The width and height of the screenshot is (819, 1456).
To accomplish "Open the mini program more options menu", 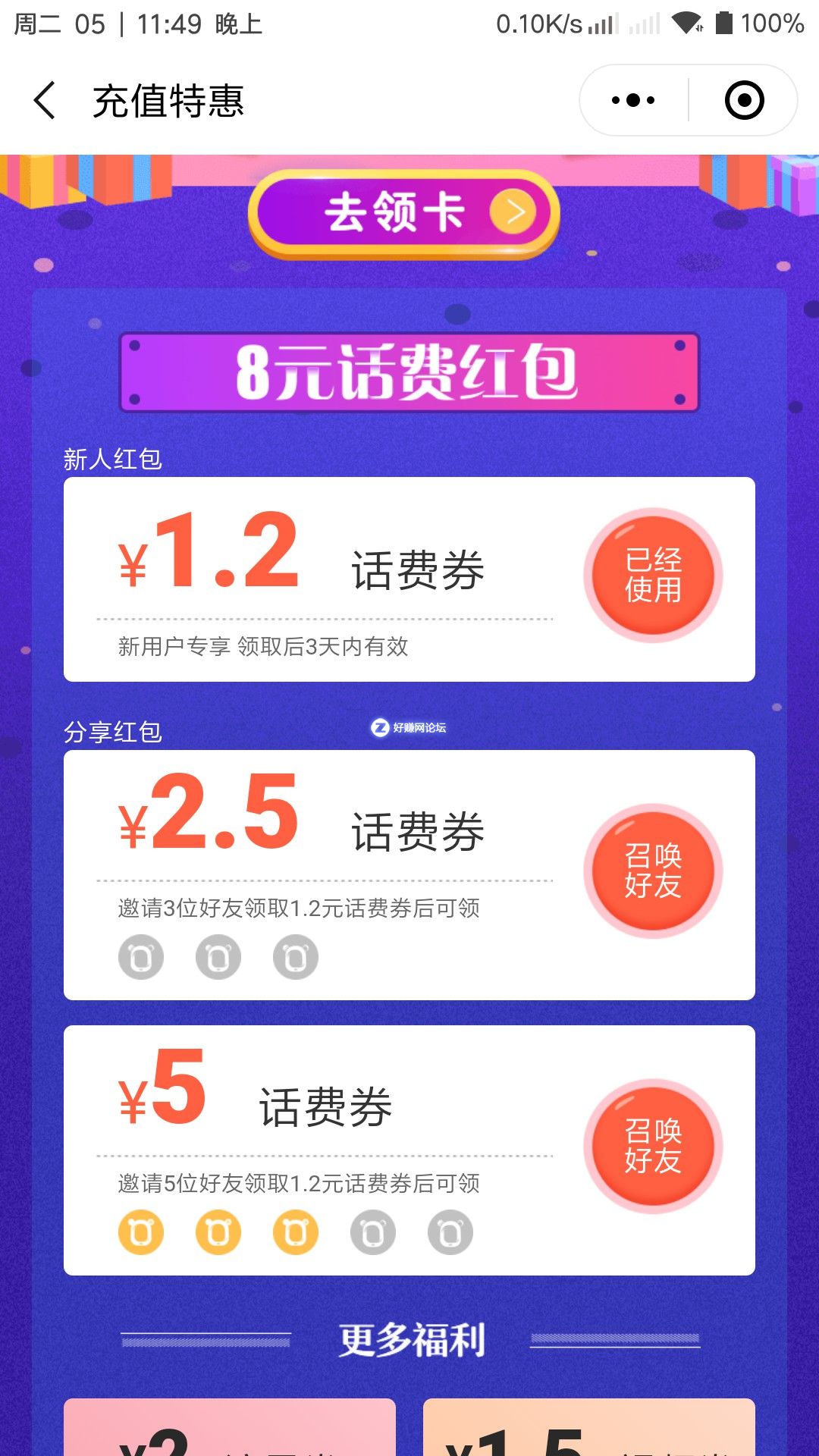I will (x=634, y=100).
